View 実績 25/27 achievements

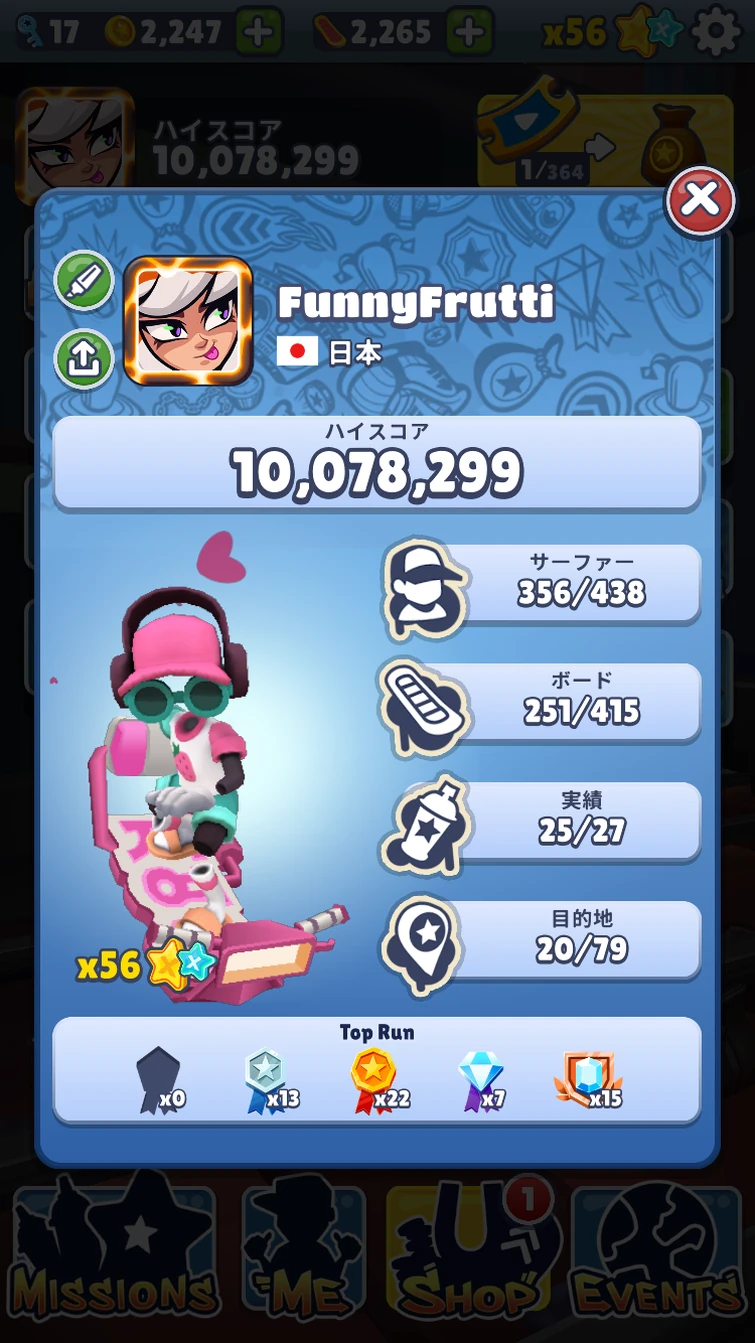[x=541, y=822]
